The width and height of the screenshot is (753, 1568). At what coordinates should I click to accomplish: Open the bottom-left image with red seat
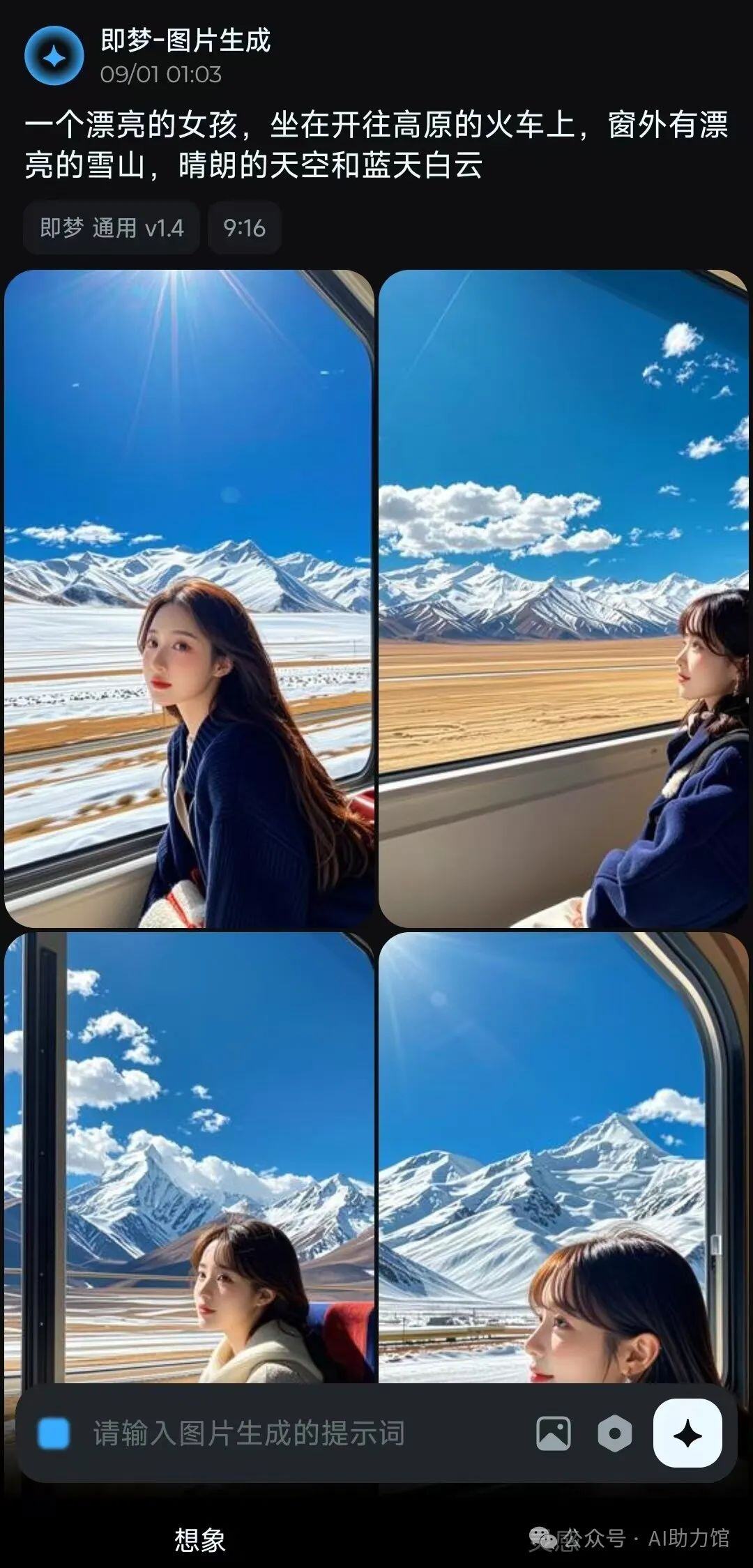point(189,1157)
